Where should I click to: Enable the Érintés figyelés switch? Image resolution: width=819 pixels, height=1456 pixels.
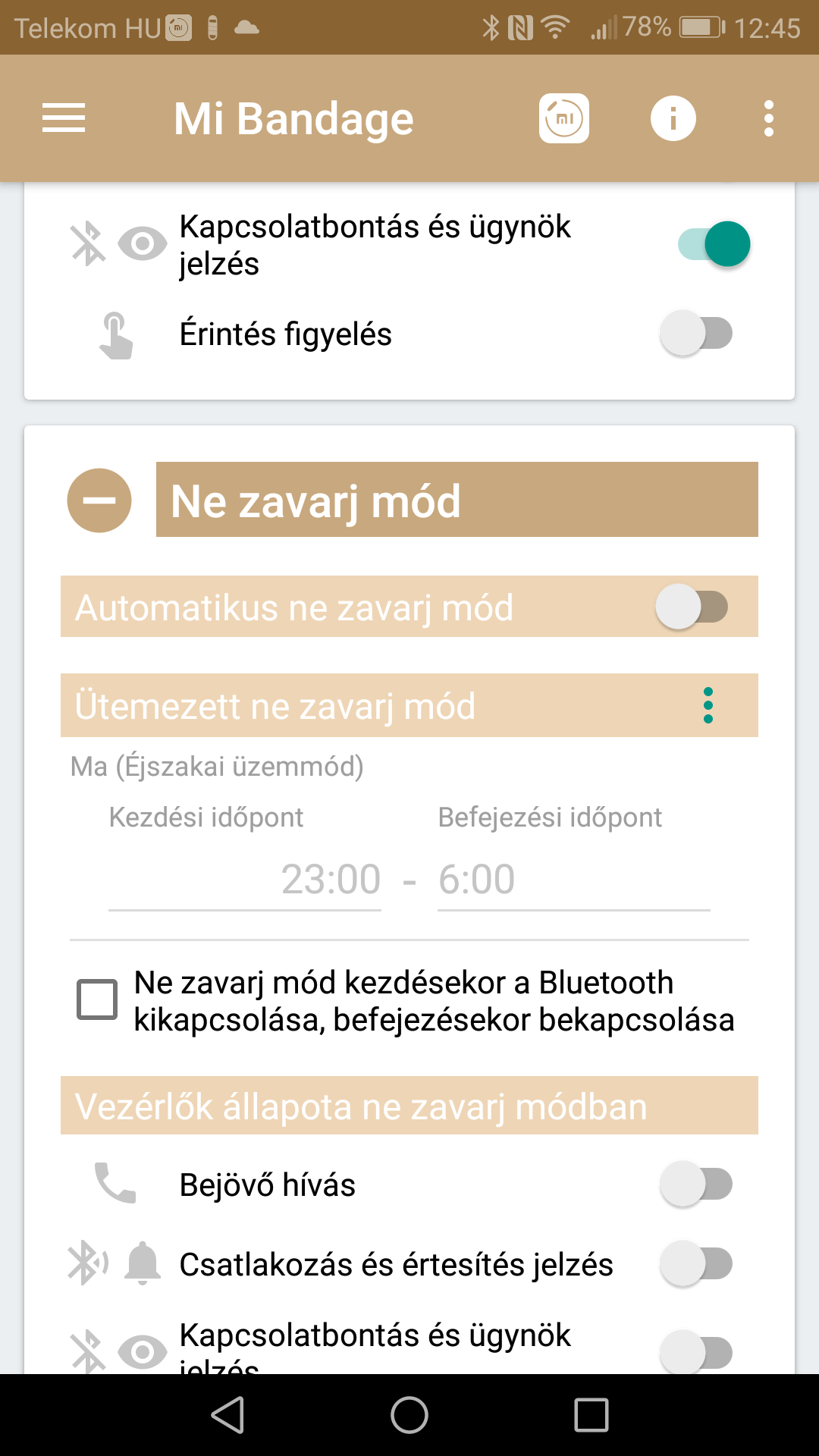point(696,333)
